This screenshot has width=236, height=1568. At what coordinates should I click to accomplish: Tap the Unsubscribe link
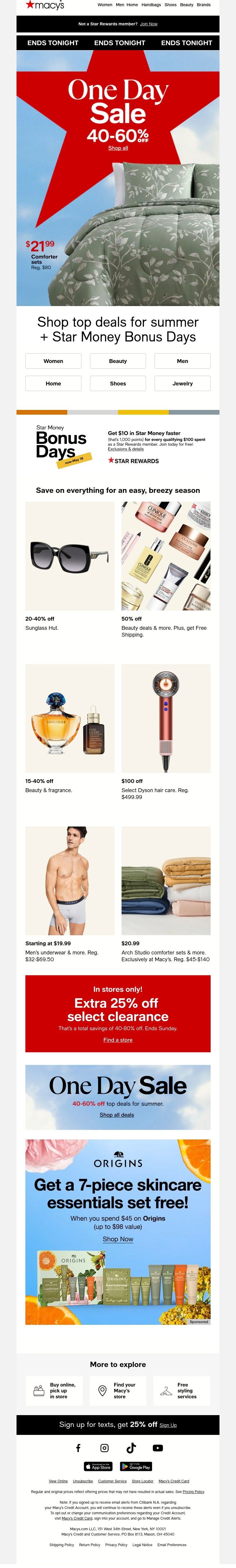83,1481
